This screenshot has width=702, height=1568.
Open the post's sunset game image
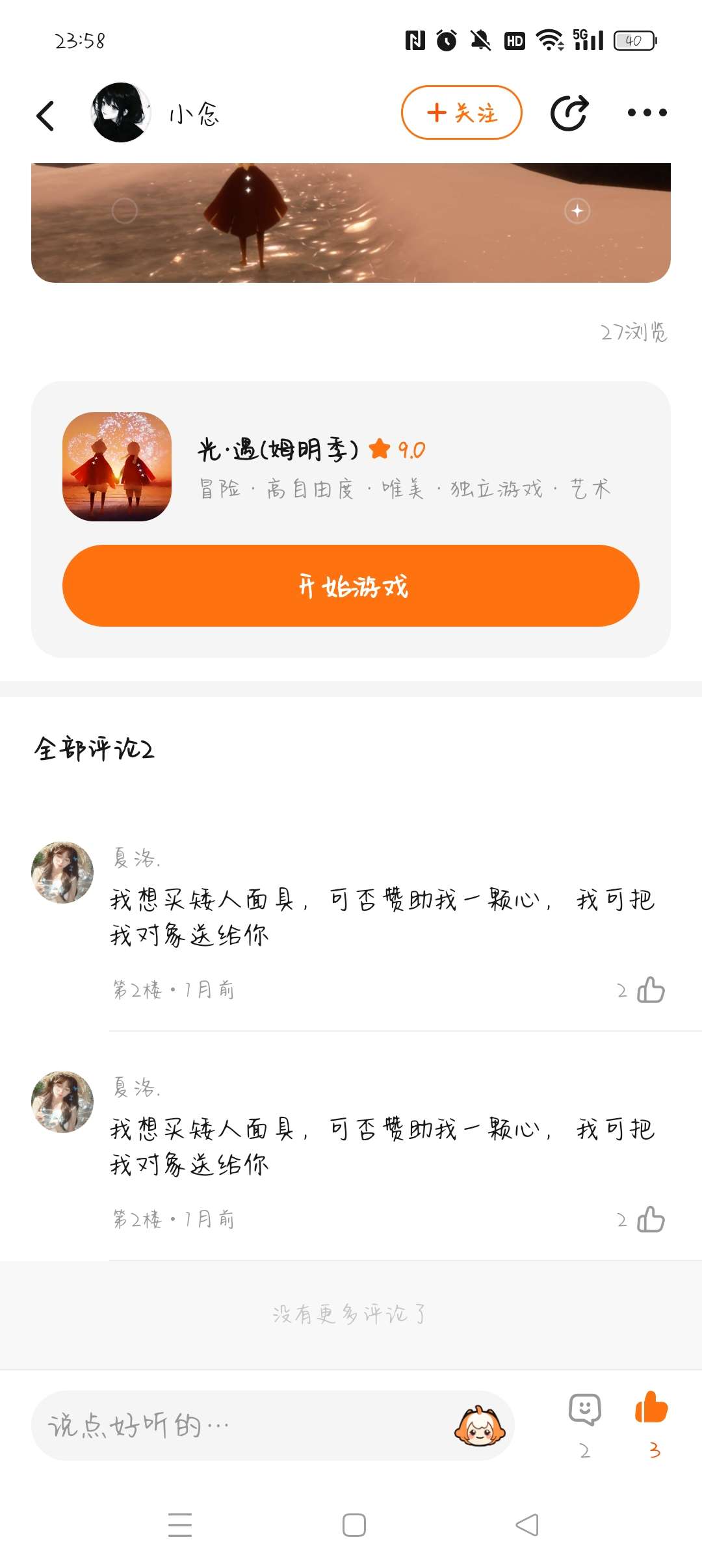351,222
